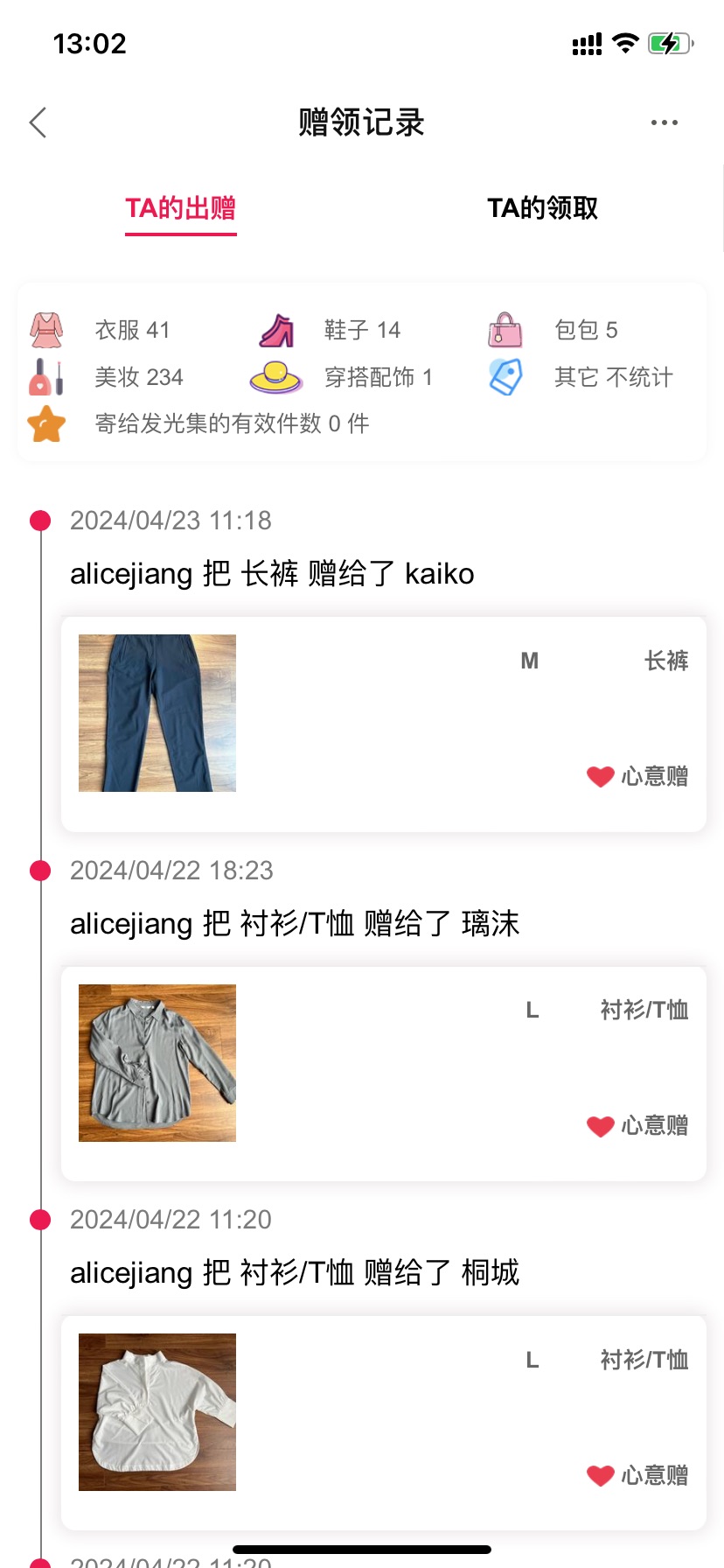Open the gray shirt card gifted to 璃沫
Image resolution: width=724 pixels, height=1568 pixels.
384,1074
